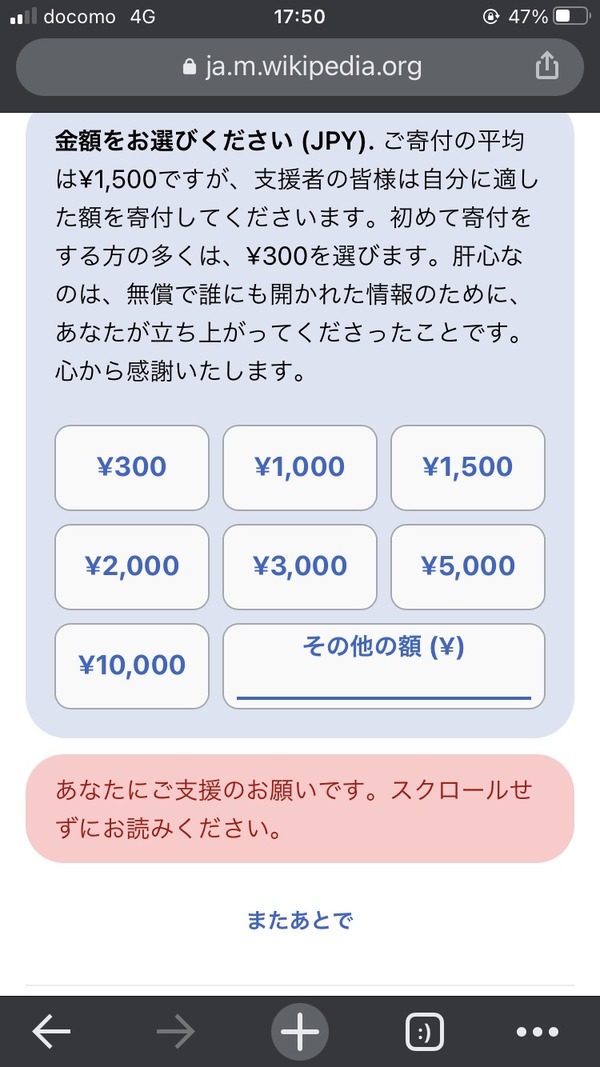Select the ¥300 donation amount

tap(132, 467)
